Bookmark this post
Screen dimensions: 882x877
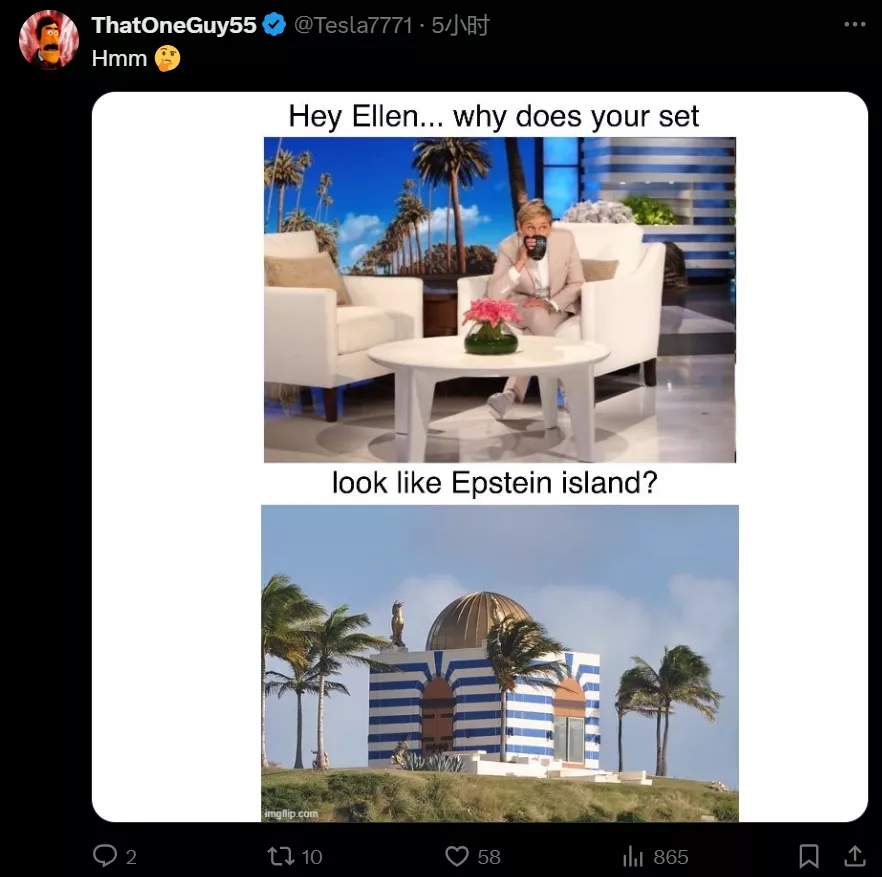[808, 856]
